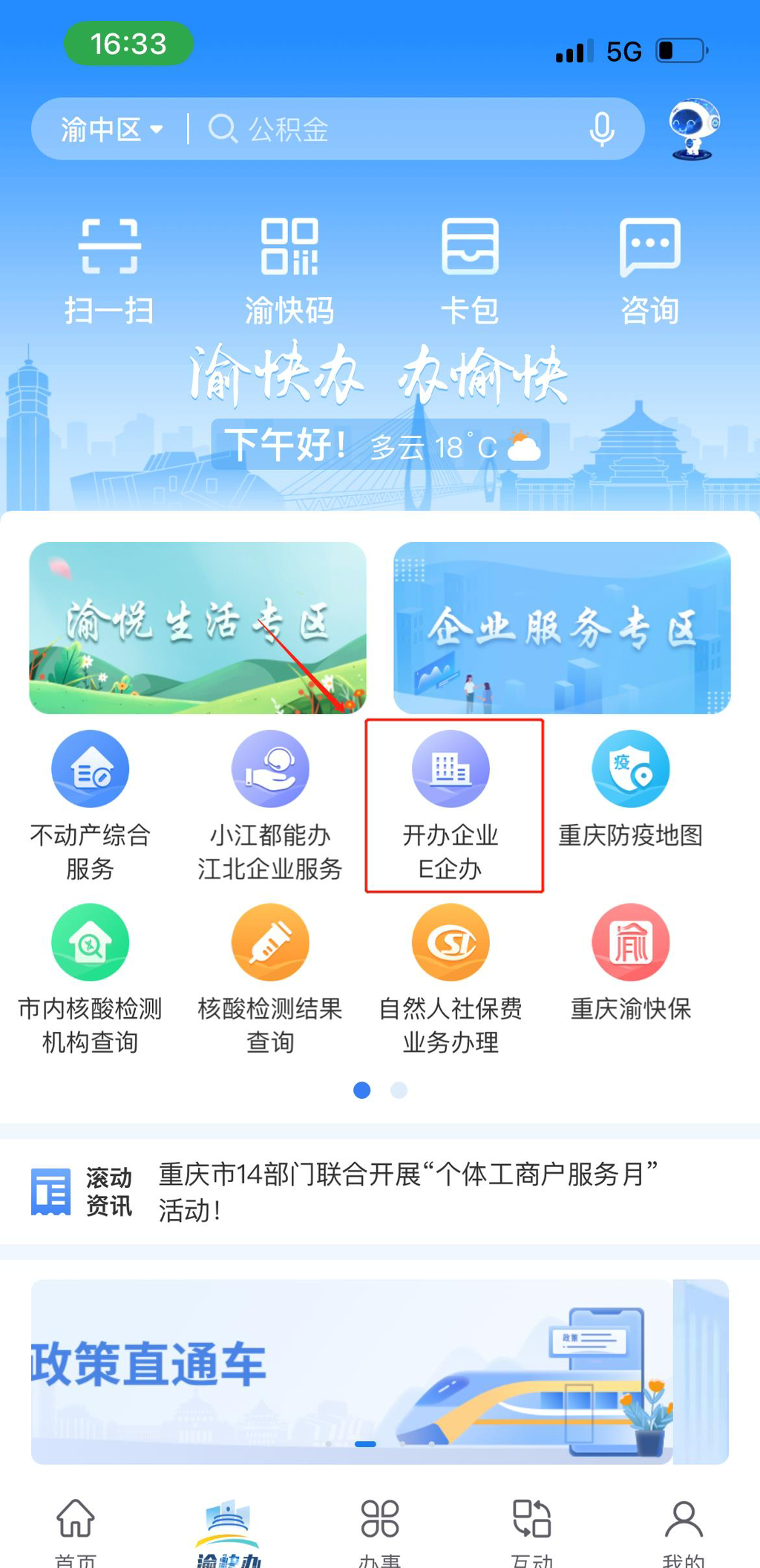Open the 渝中区 district dropdown
This screenshot has width=760, height=1568.
click(x=111, y=129)
